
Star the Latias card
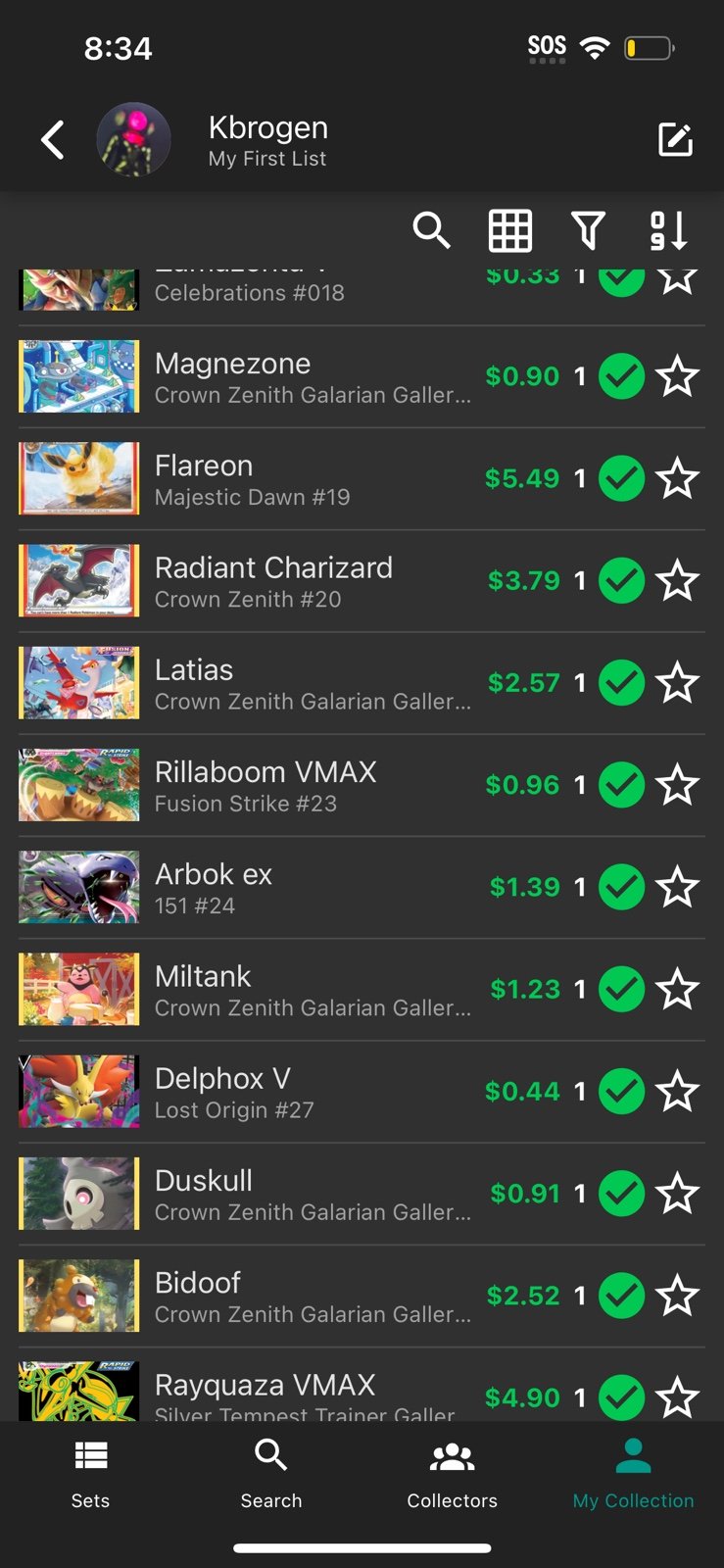[x=677, y=683]
